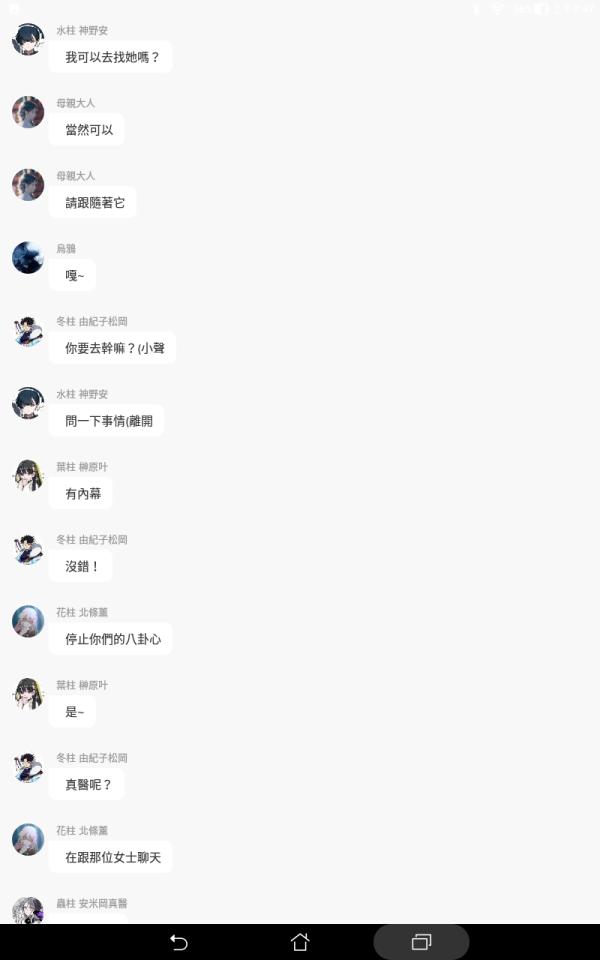Go back with the navigation bar arrow
The image size is (600, 960).
(178, 942)
